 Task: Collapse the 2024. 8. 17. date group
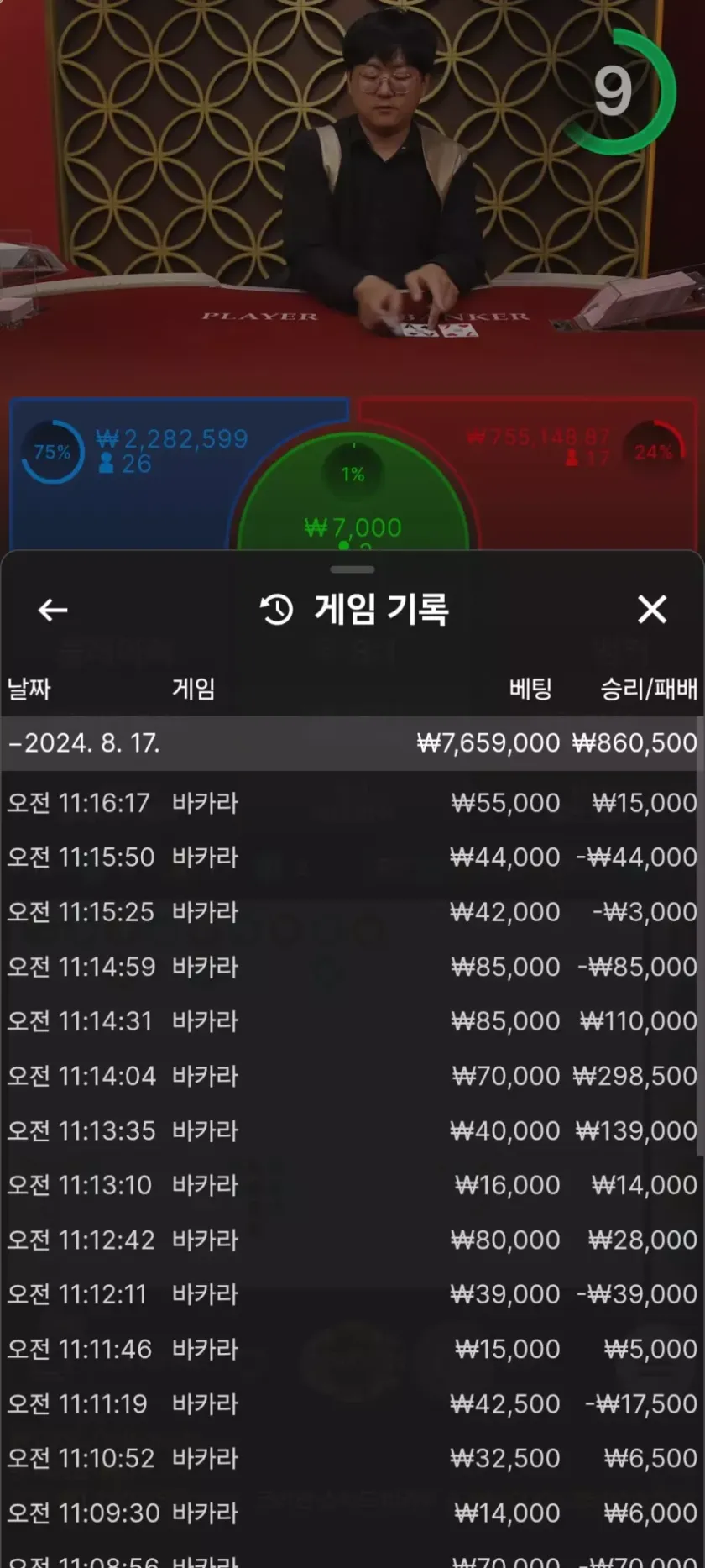pos(84,743)
